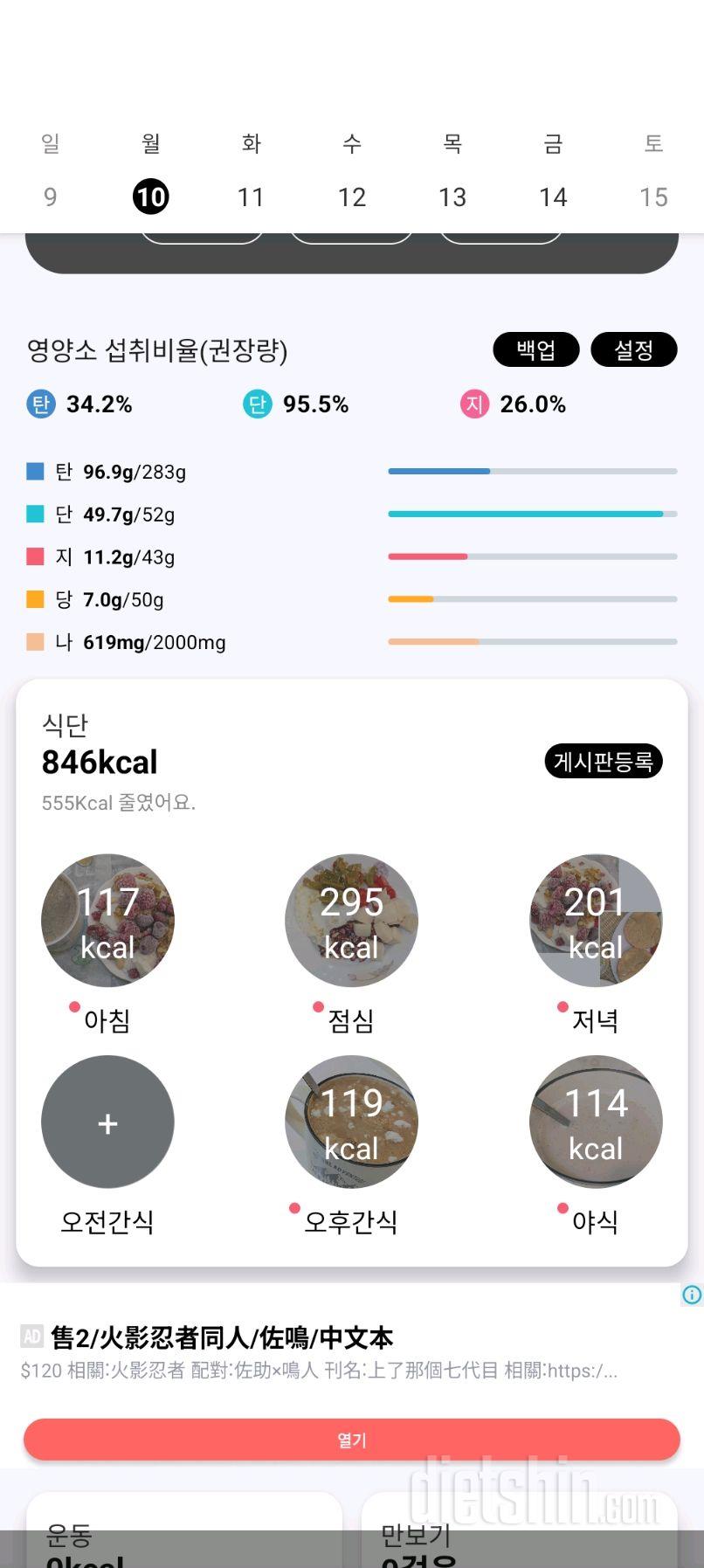Switch to date 11 tab
Viewport: 704px width, 1568px height.
pos(251,196)
